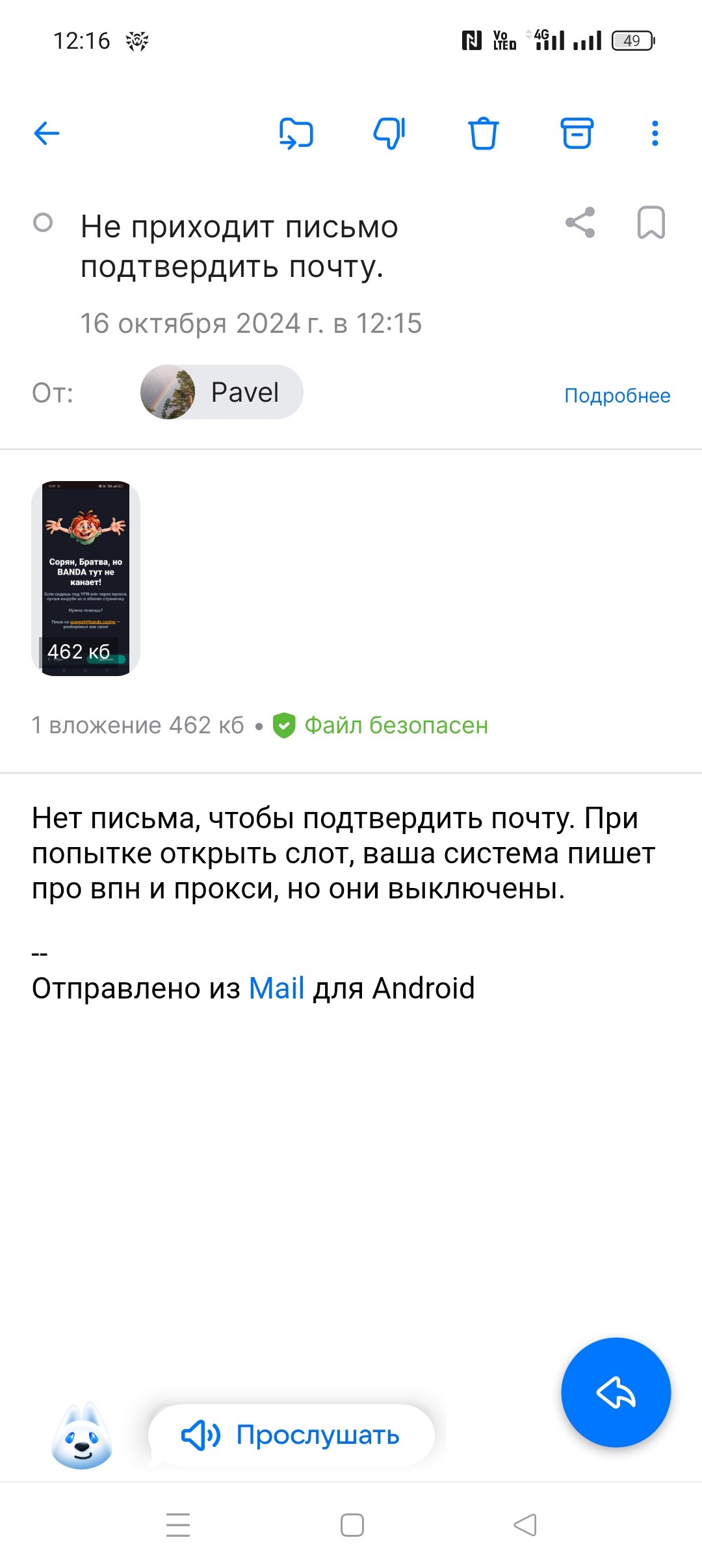Open sender chip Pavel

[x=222, y=392]
